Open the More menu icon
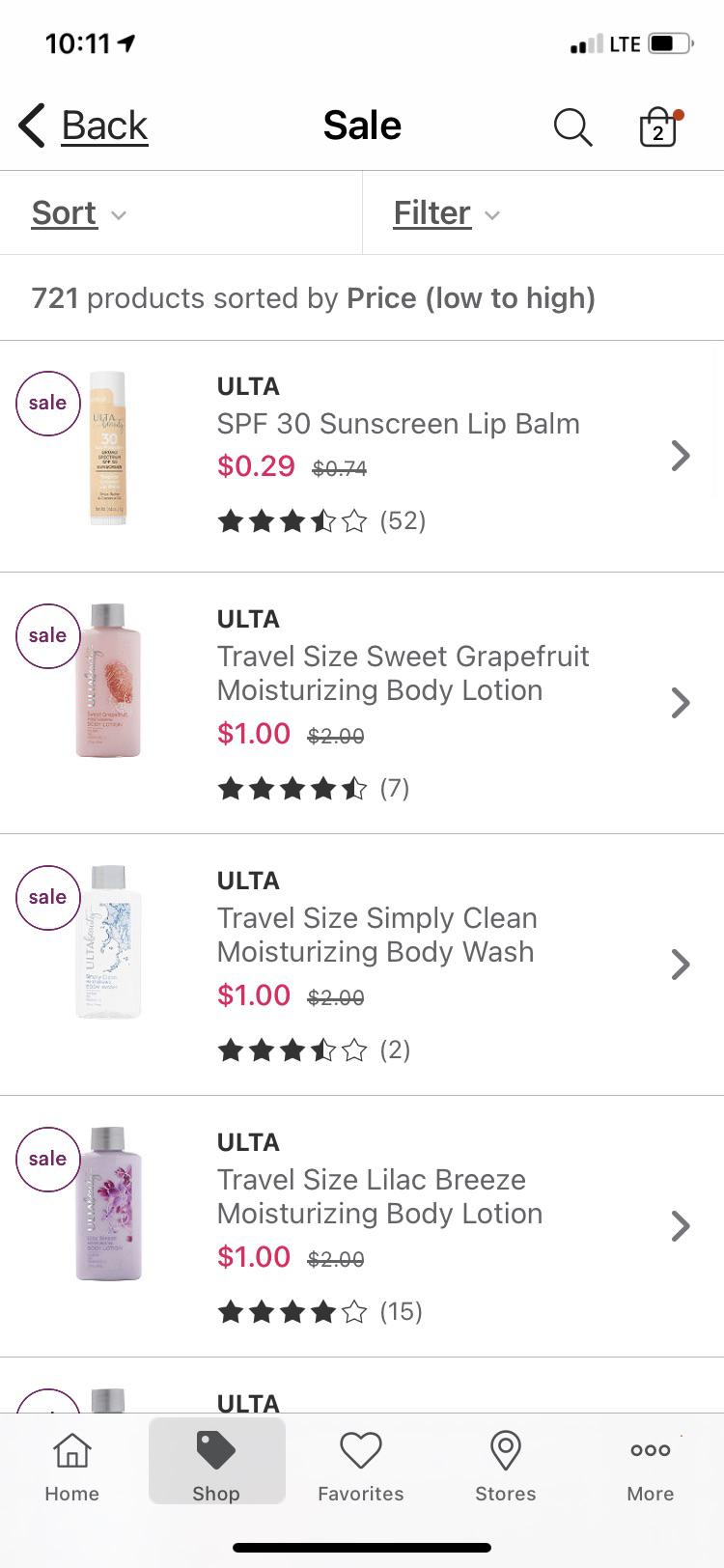 point(649,1449)
